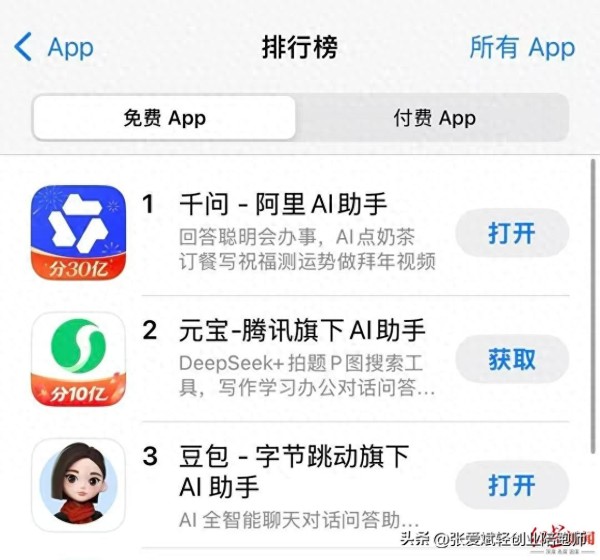Open the 豆包 - 字节跳动旗下 AI 助手 listing
The width and height of the screenshot is (600, 560).
(x=290, y=457)
